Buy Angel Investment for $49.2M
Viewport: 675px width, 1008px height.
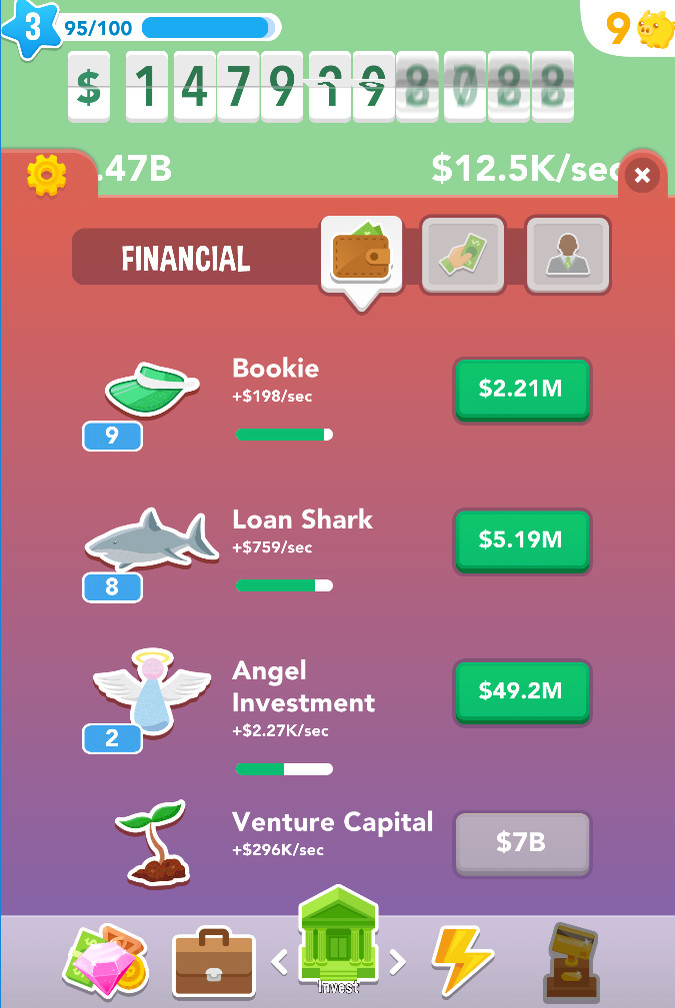tap(522, 691)
